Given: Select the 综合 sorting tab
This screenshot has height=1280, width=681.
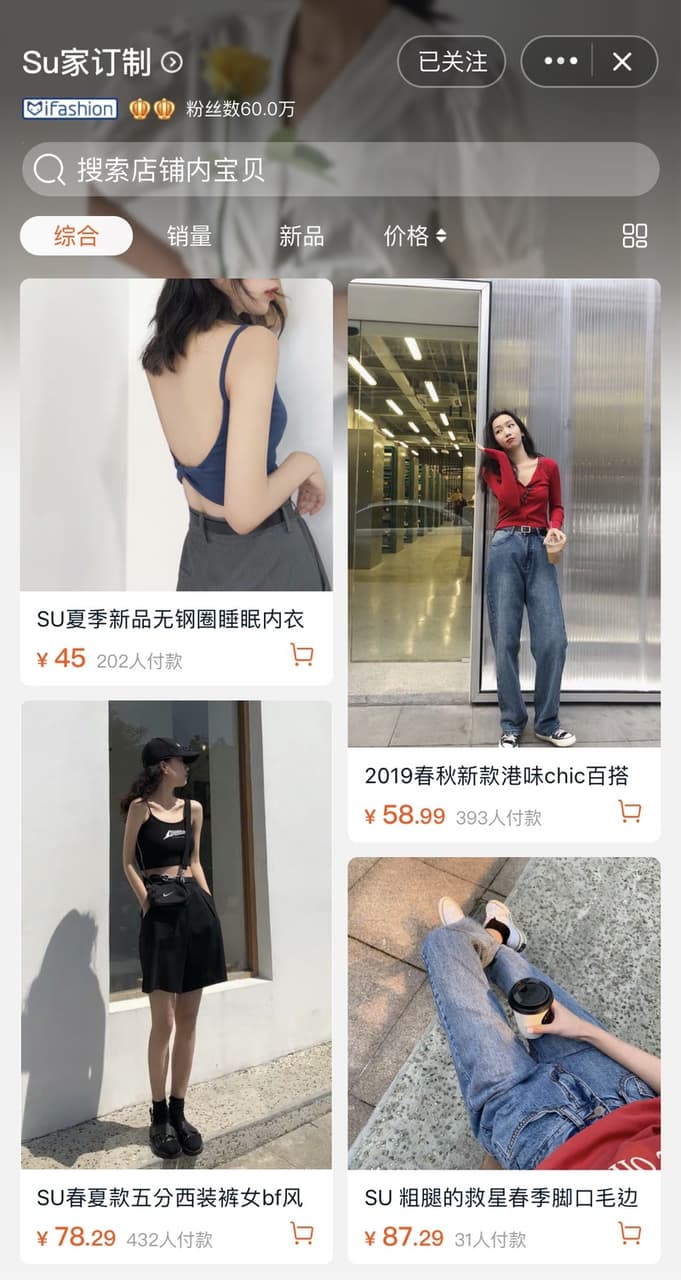Looking at the screenshot, I should [x=76, y=236].
